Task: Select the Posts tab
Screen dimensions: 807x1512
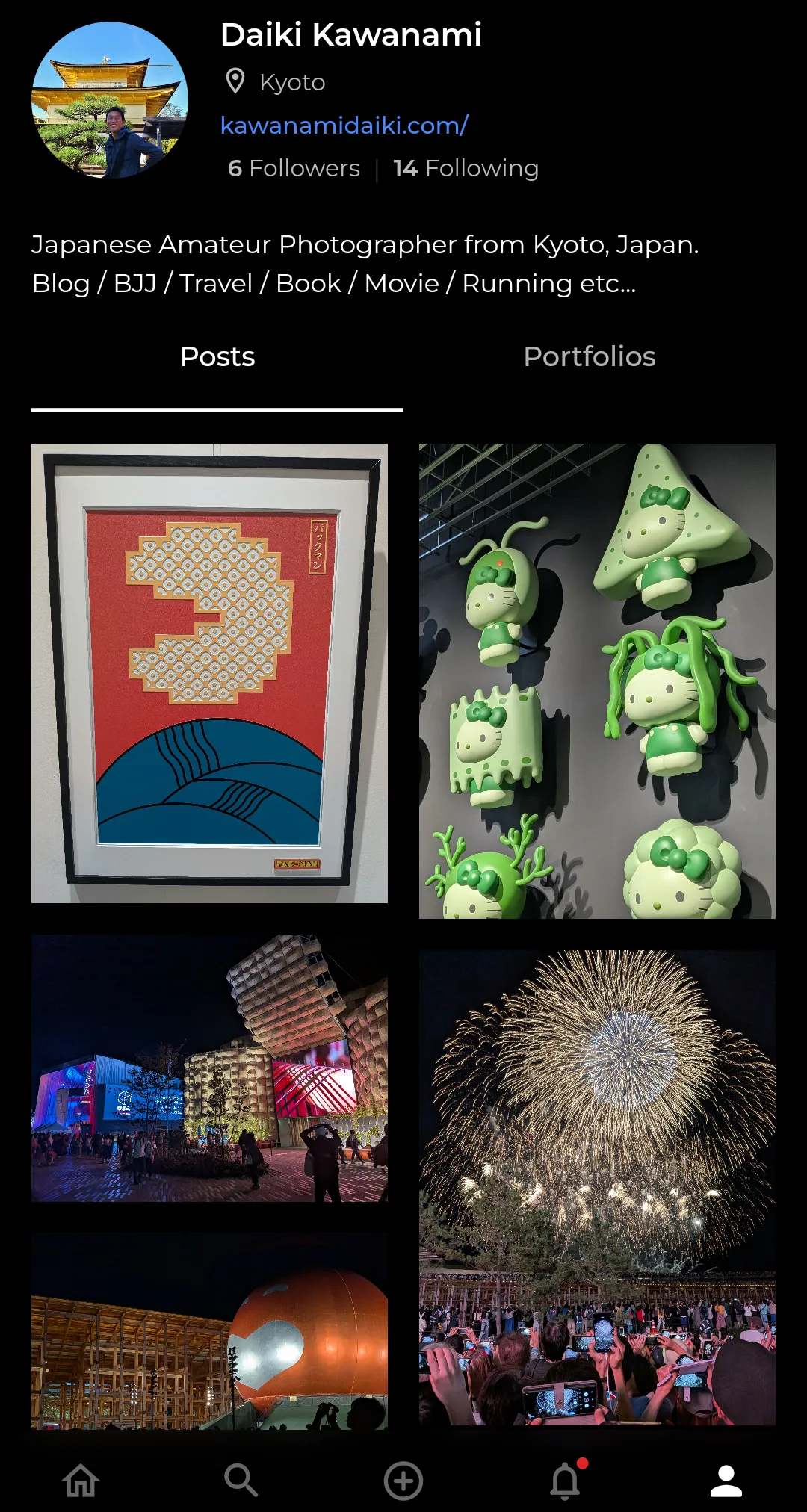Action: click(217, 357)
